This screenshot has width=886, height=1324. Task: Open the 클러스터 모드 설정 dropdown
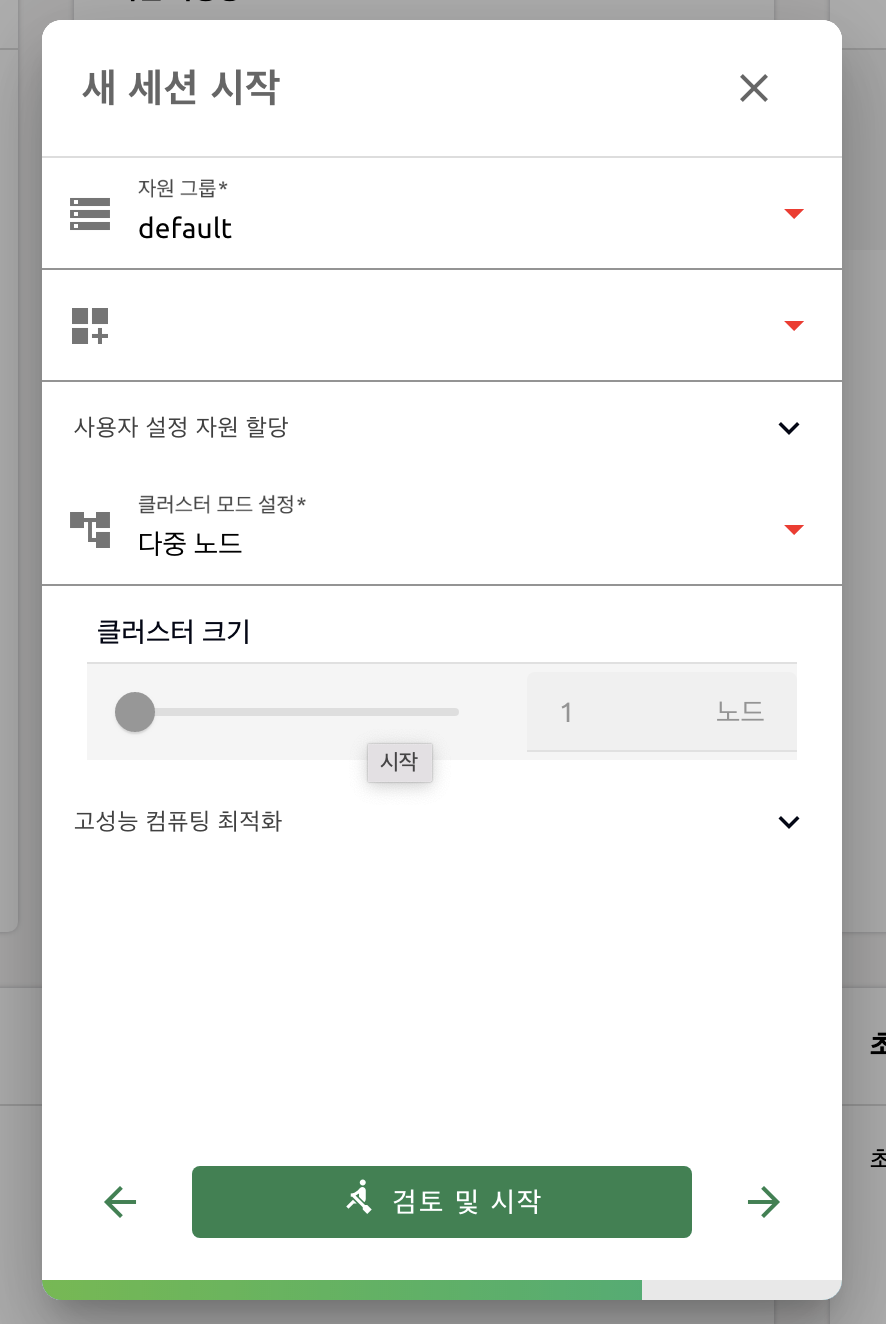click(440, 529)
